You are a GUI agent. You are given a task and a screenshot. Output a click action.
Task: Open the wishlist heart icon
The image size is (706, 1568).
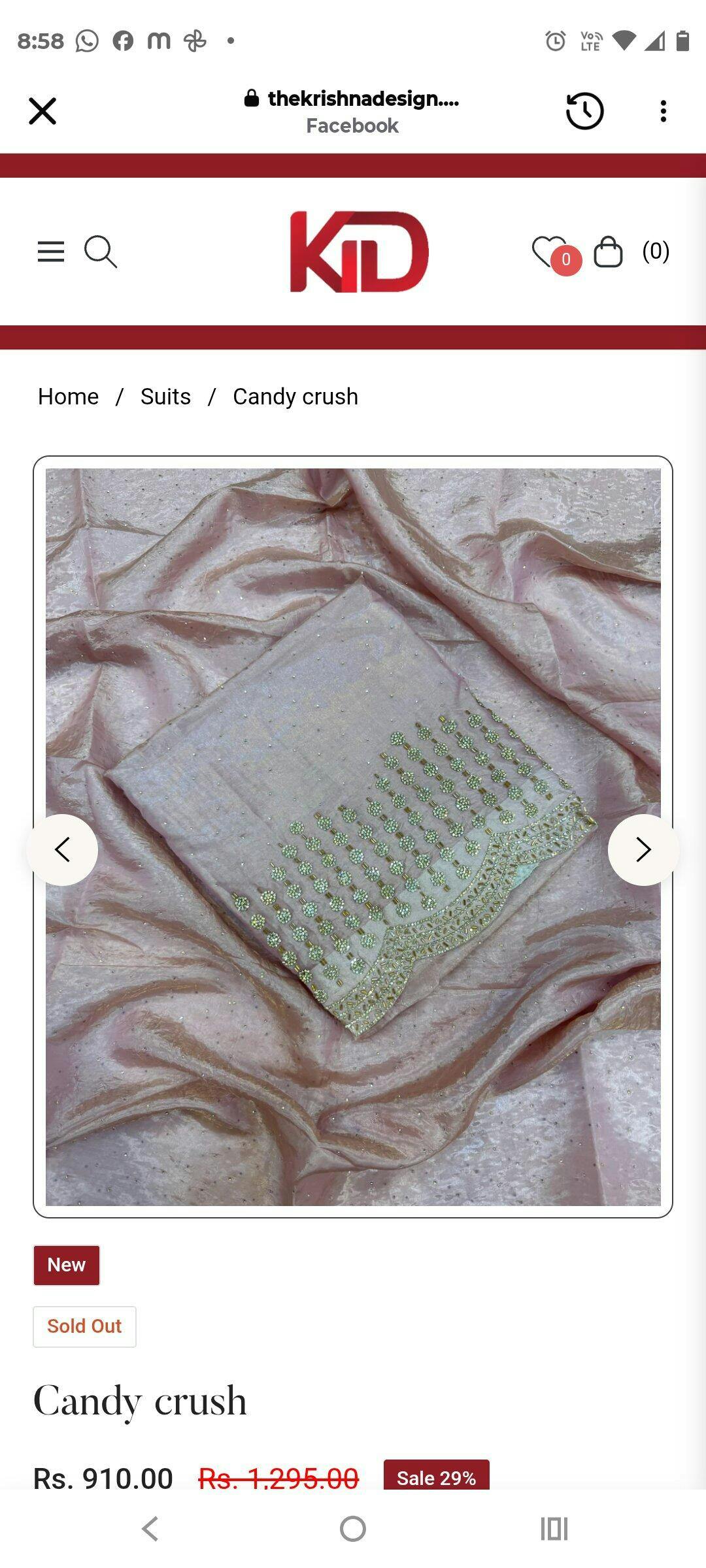549,252
